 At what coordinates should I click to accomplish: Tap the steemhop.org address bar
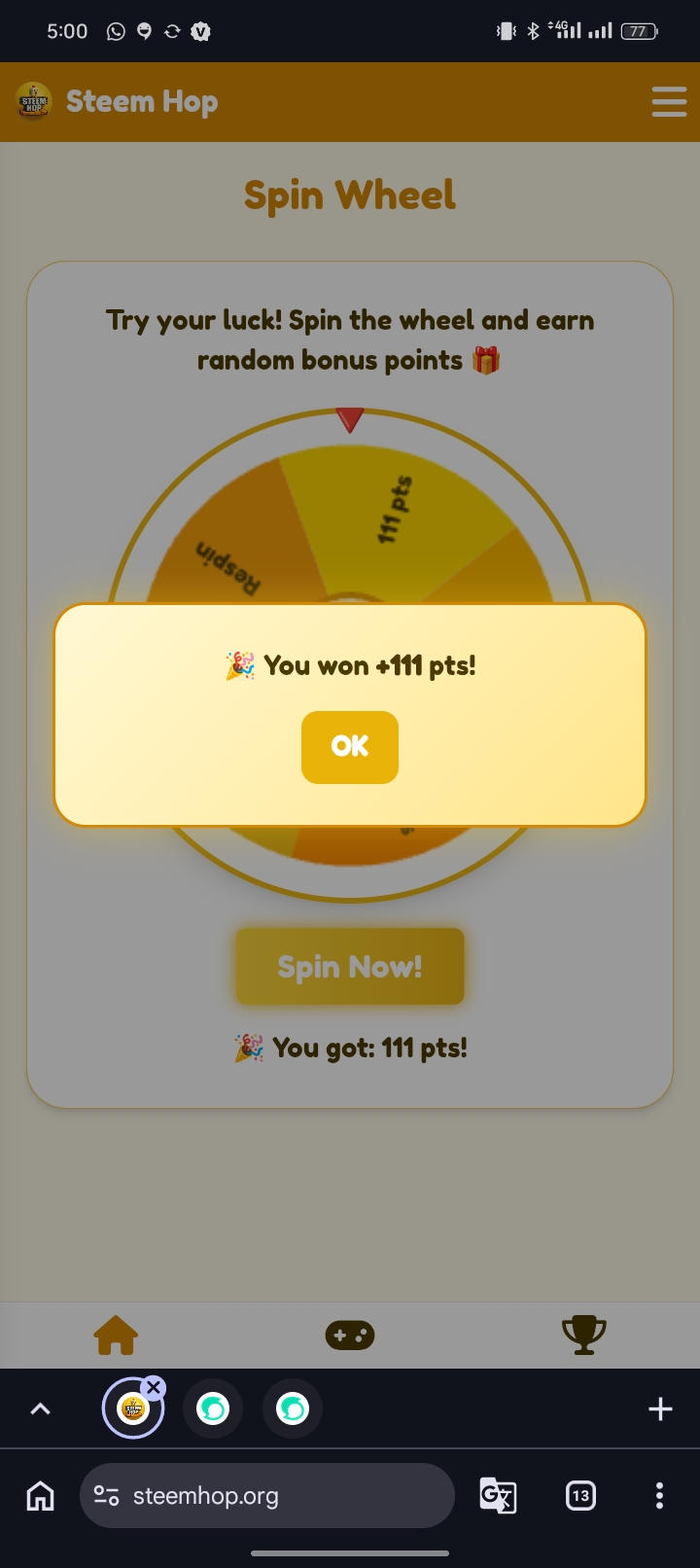267,1496
